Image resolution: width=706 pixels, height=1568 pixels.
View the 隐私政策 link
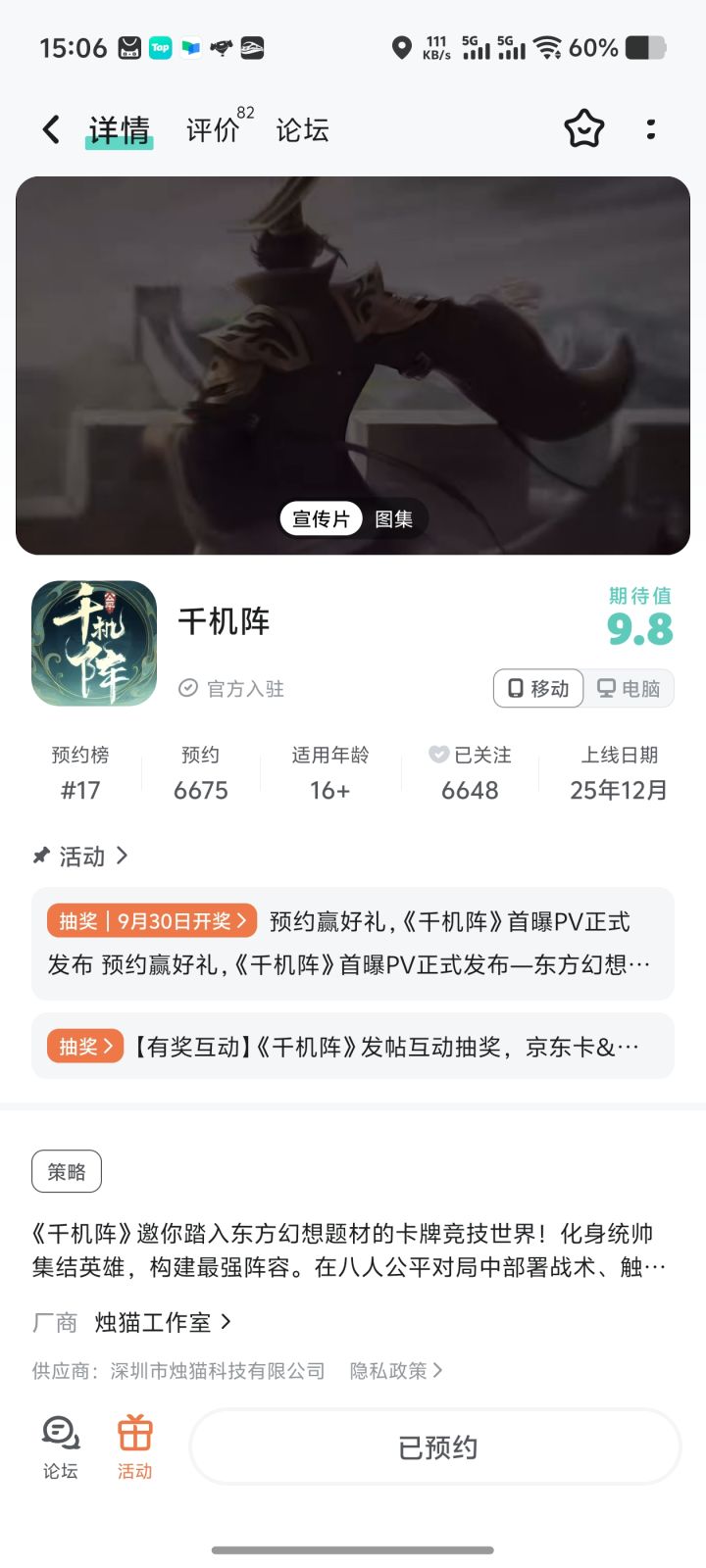396,1371
